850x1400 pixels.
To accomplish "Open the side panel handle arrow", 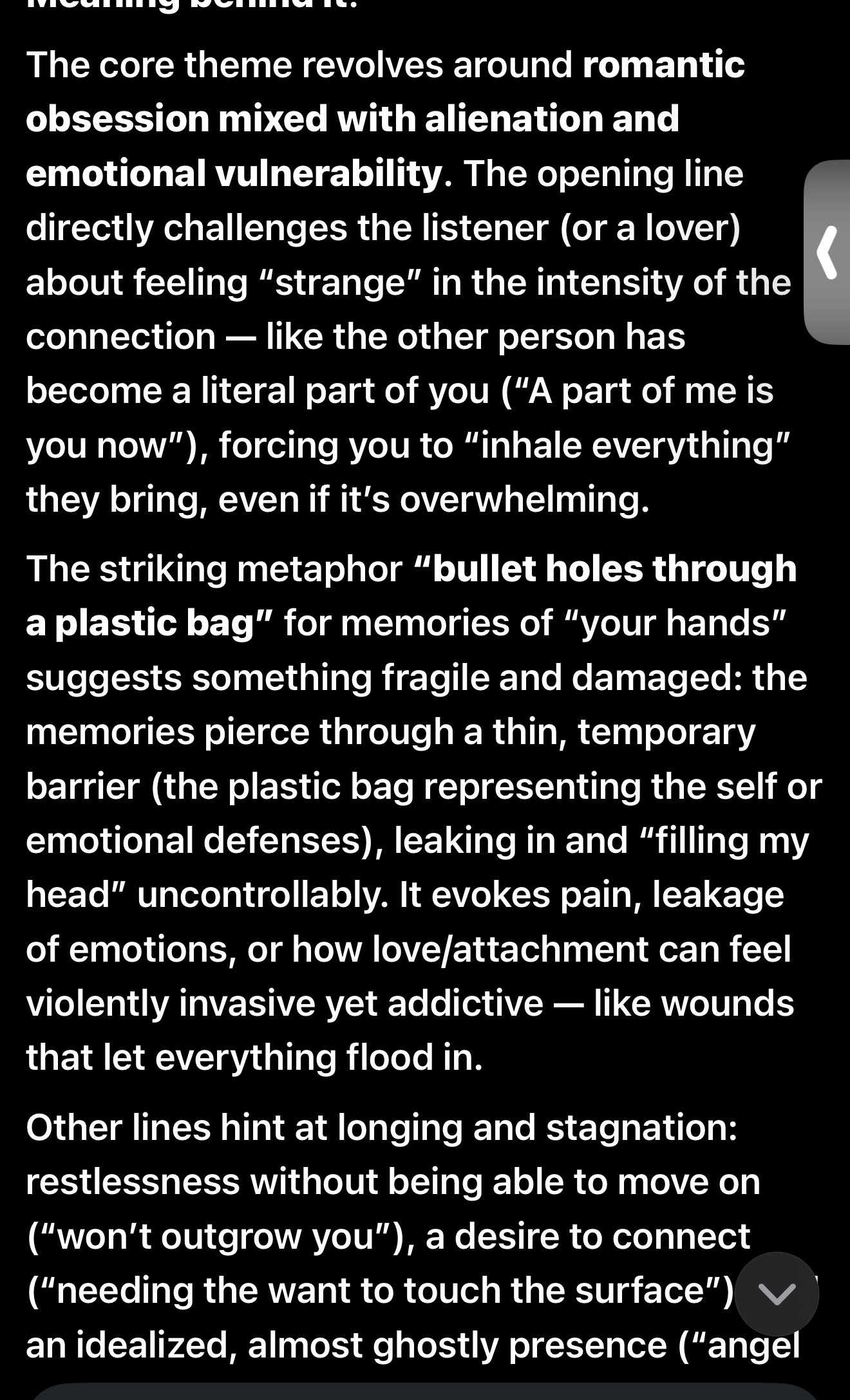I will point(827,252).
